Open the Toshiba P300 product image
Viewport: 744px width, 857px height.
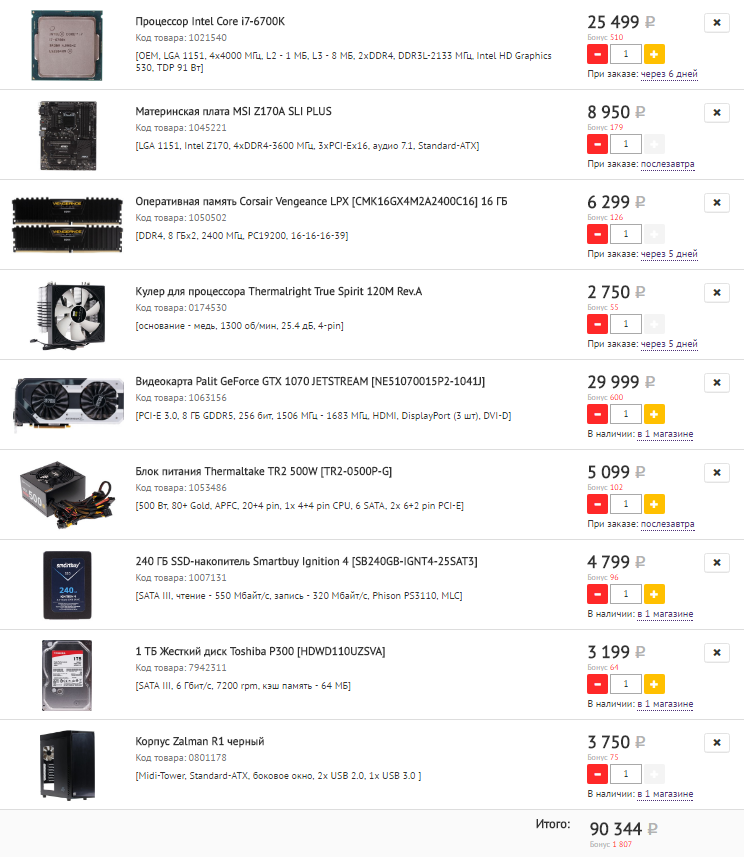click(x=66, y=675)
